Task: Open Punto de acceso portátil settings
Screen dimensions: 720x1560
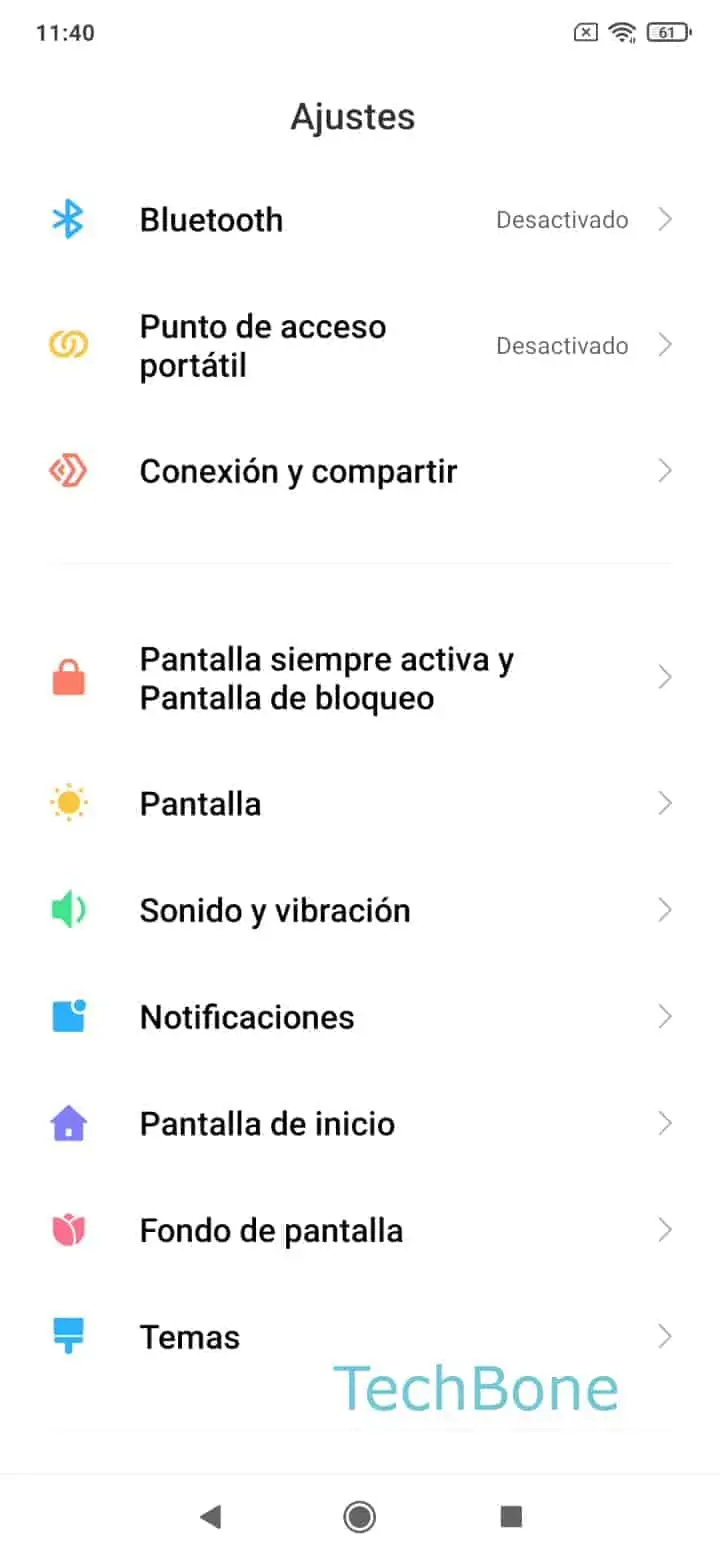Action: [x=360, y=345]
